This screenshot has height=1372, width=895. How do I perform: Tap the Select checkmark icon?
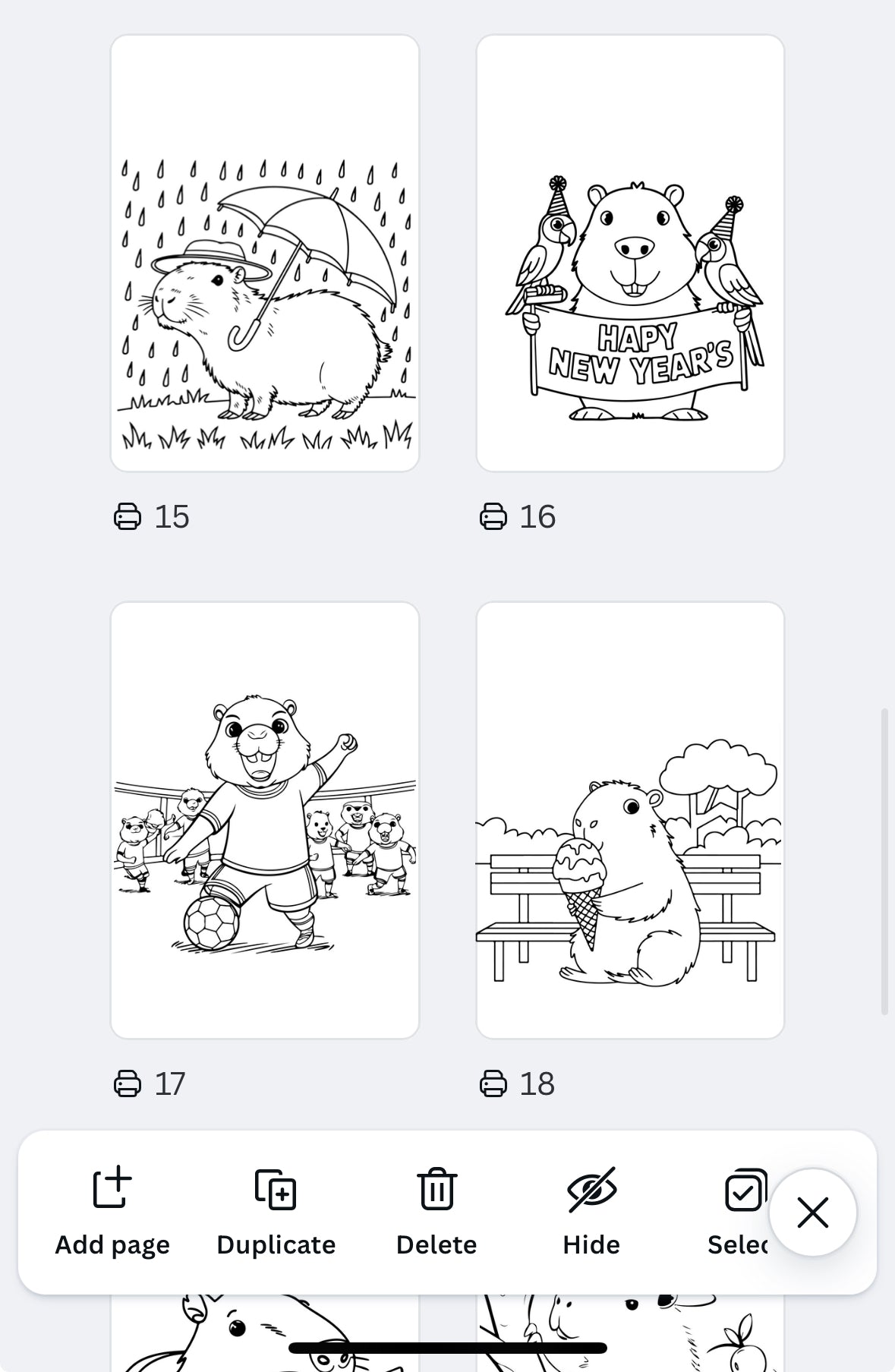point(745,1188)
